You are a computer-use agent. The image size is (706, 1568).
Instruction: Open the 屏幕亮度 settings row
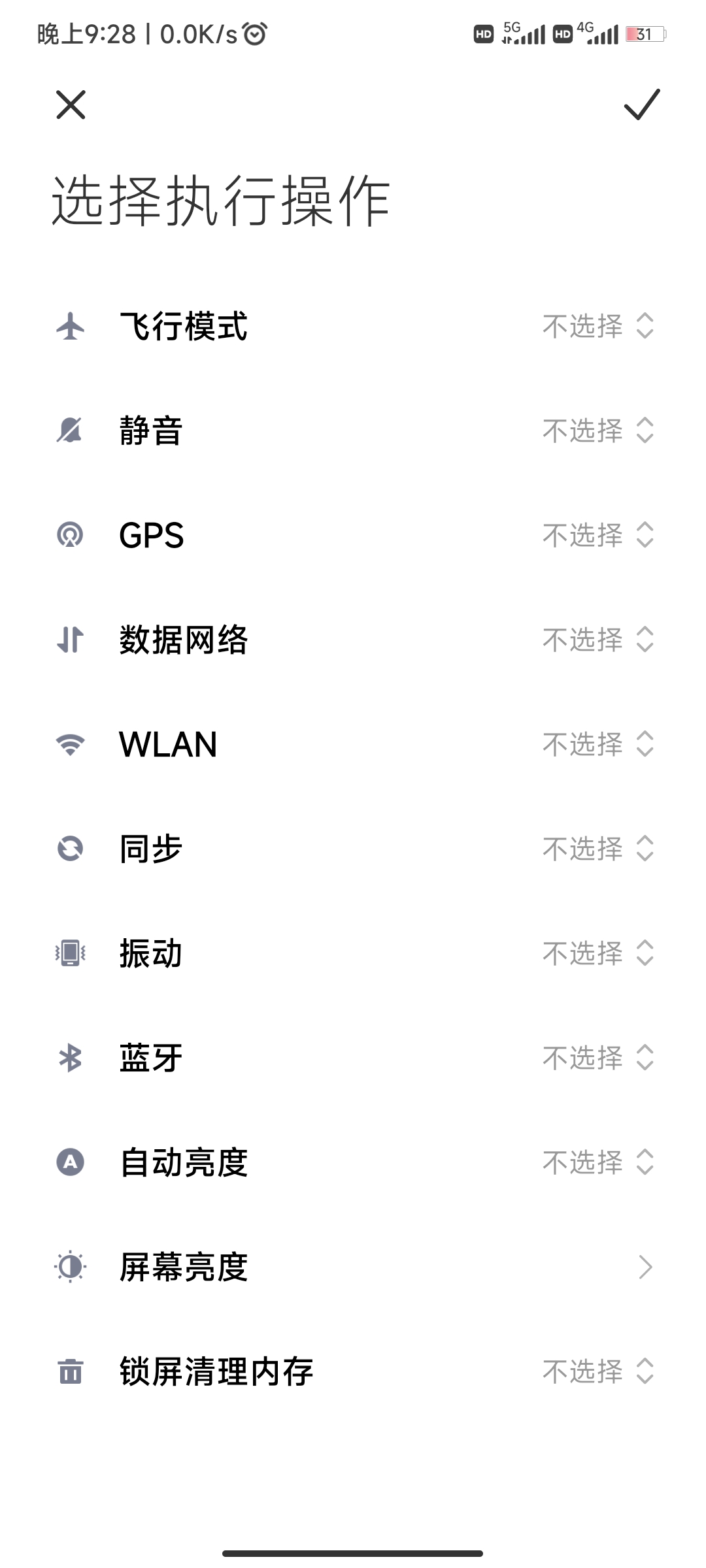(353, 1267)
